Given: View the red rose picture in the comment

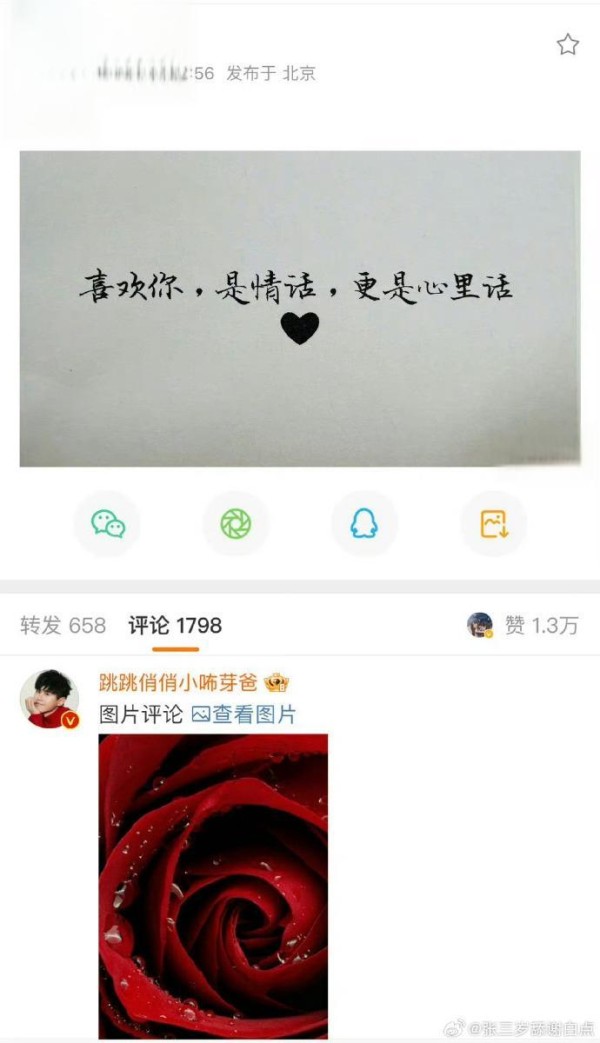Looking at the screenshot, I should point(213,886).
